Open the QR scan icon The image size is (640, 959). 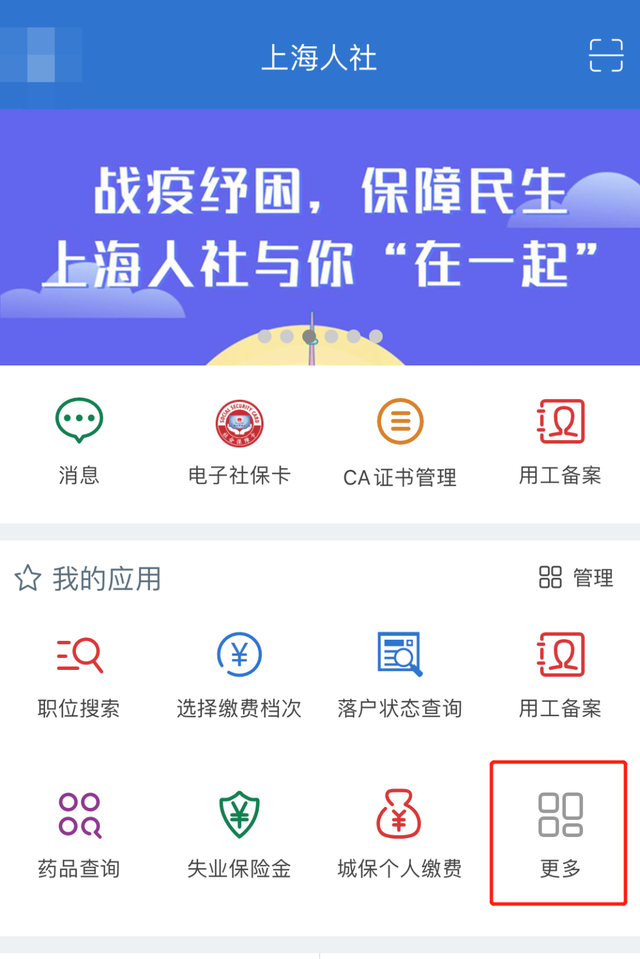pyautogui.click(x=606, y=55)
